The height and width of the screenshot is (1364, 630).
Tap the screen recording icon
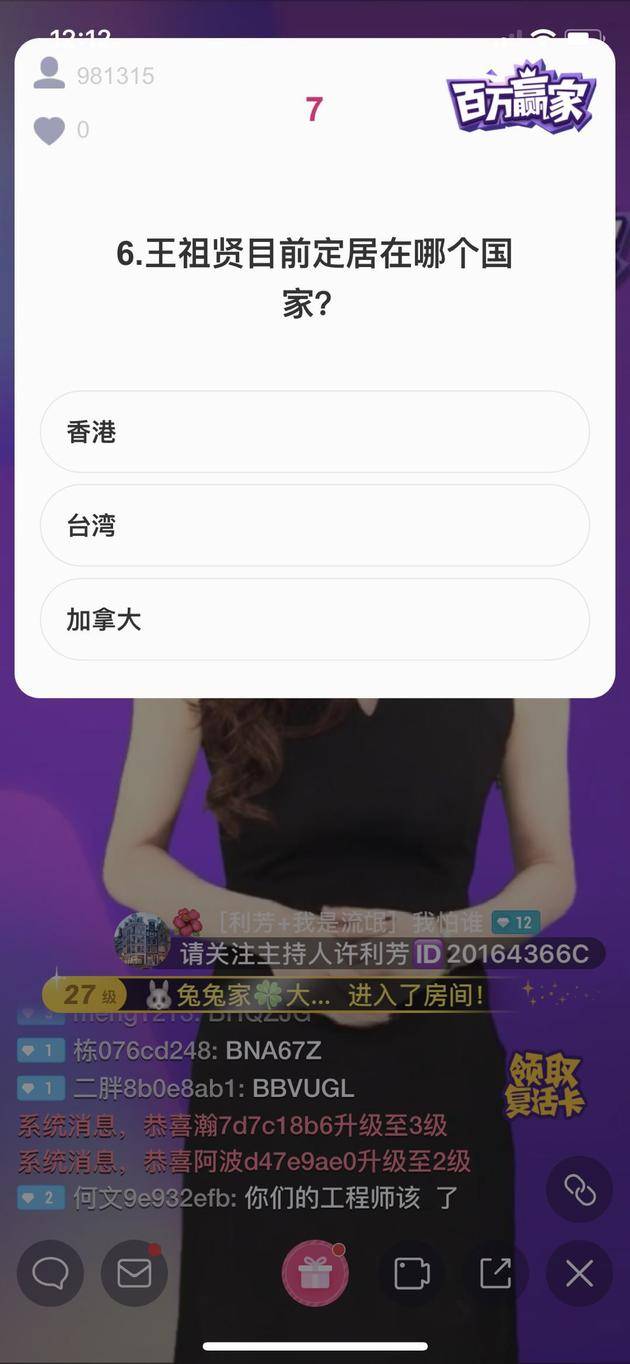tap(411, 1273)
